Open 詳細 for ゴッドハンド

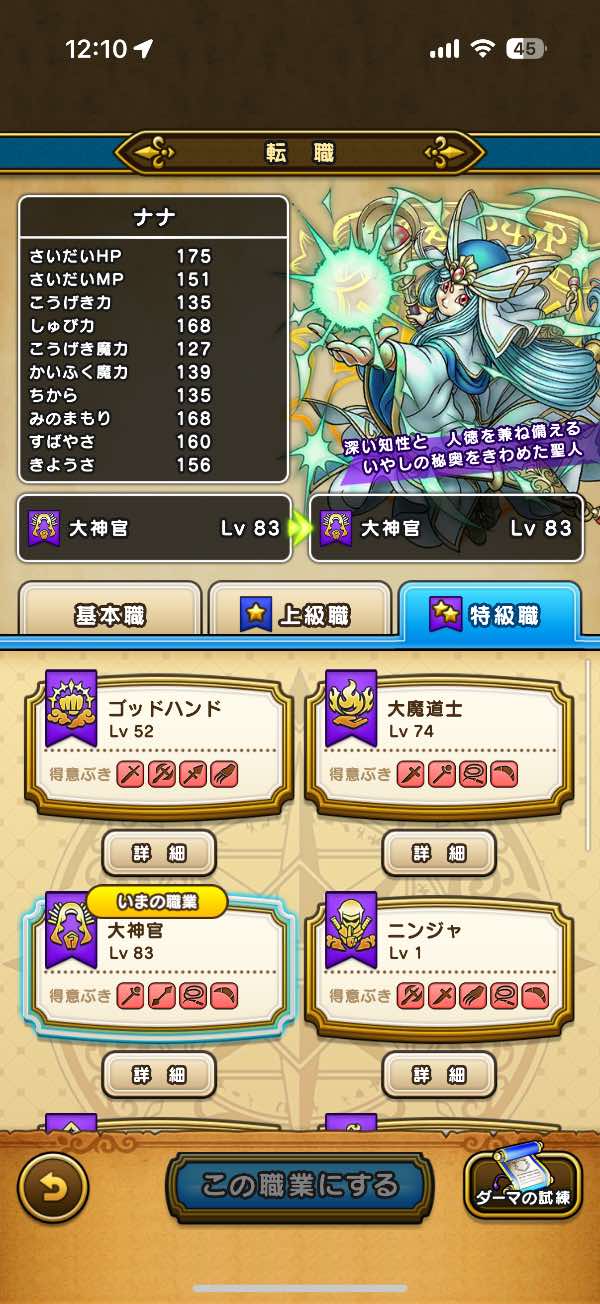tap(160, 853)
